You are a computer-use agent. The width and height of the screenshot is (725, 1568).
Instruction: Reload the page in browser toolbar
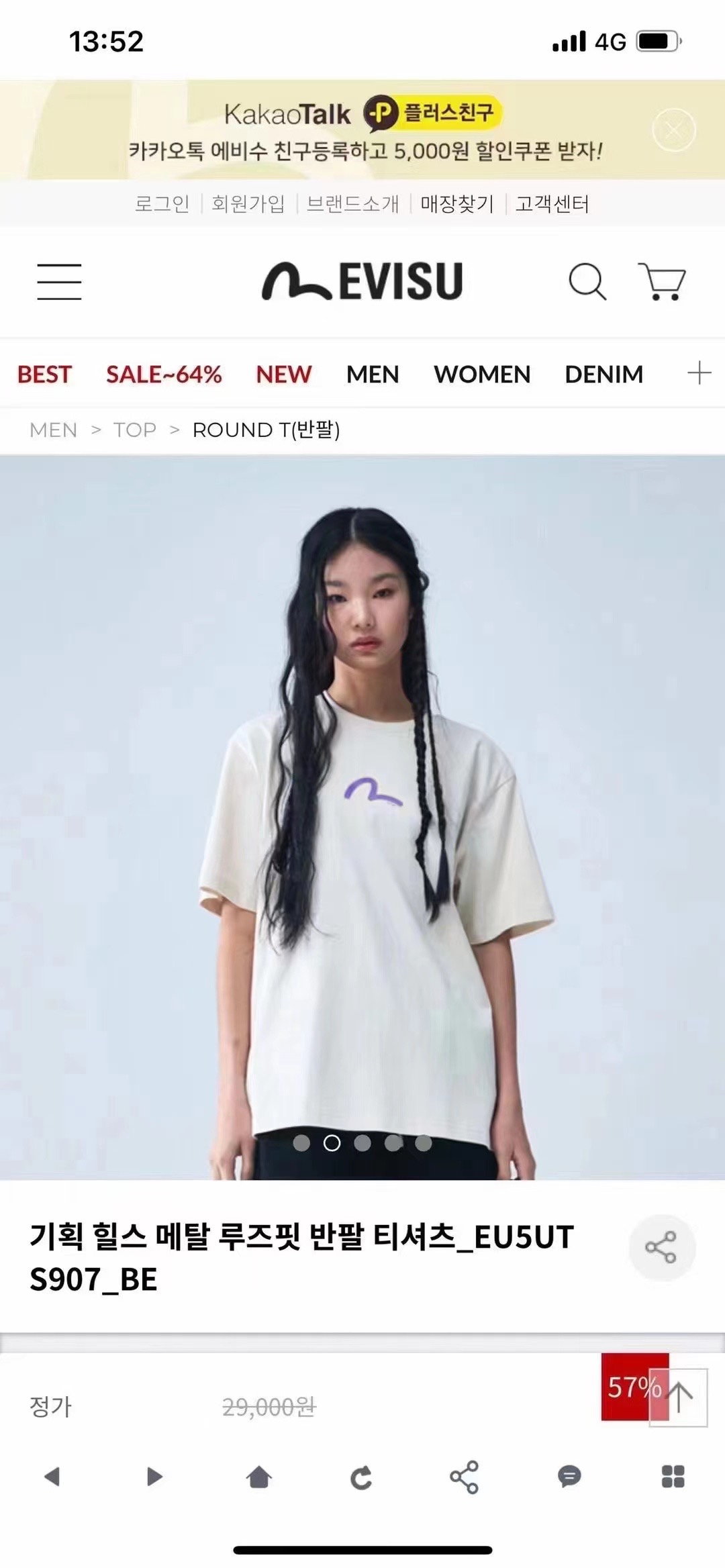[x=361, y=1477]
